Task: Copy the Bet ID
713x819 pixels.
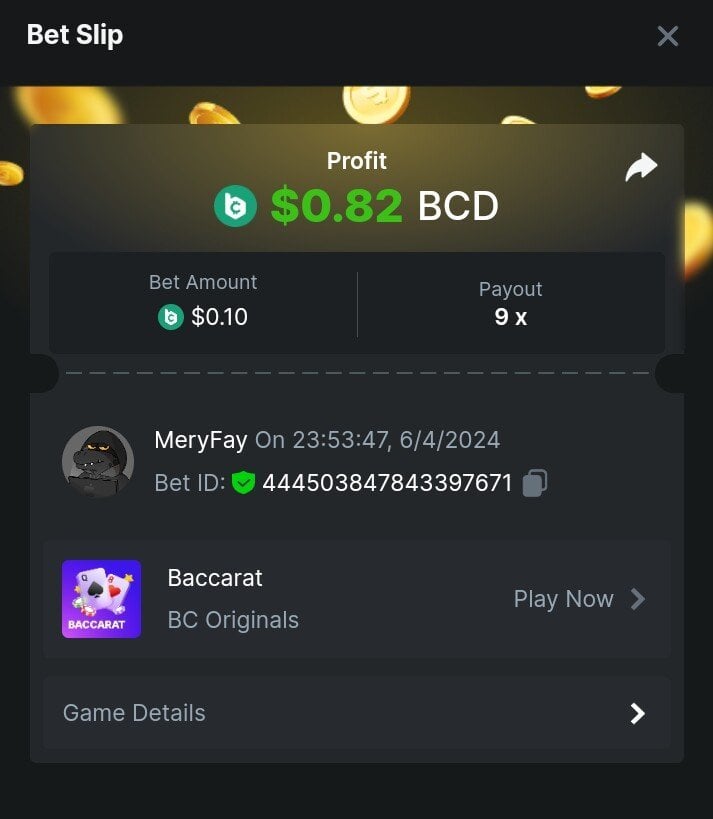Action: pos(535,484)
